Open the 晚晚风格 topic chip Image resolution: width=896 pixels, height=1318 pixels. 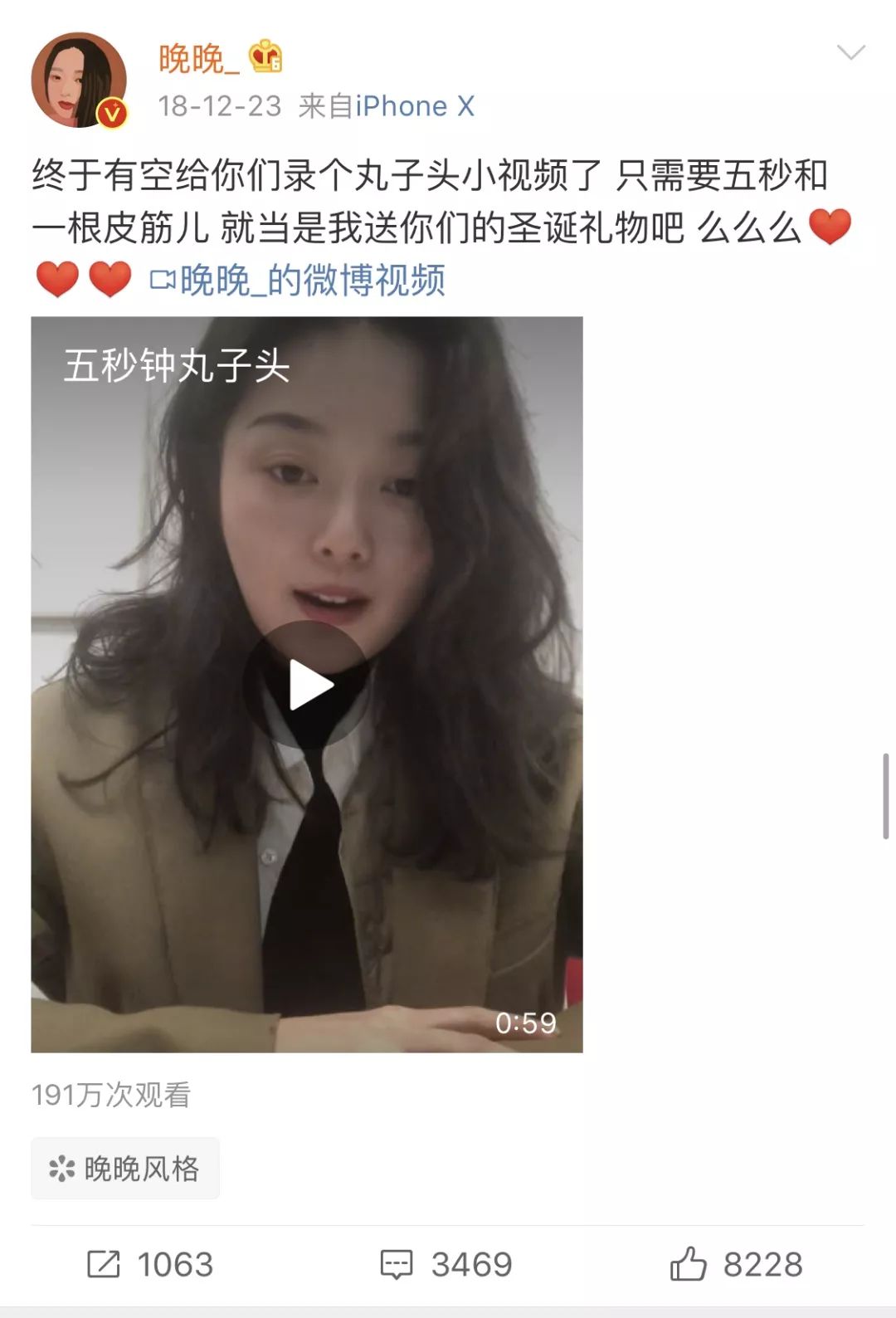[125, 1169]
